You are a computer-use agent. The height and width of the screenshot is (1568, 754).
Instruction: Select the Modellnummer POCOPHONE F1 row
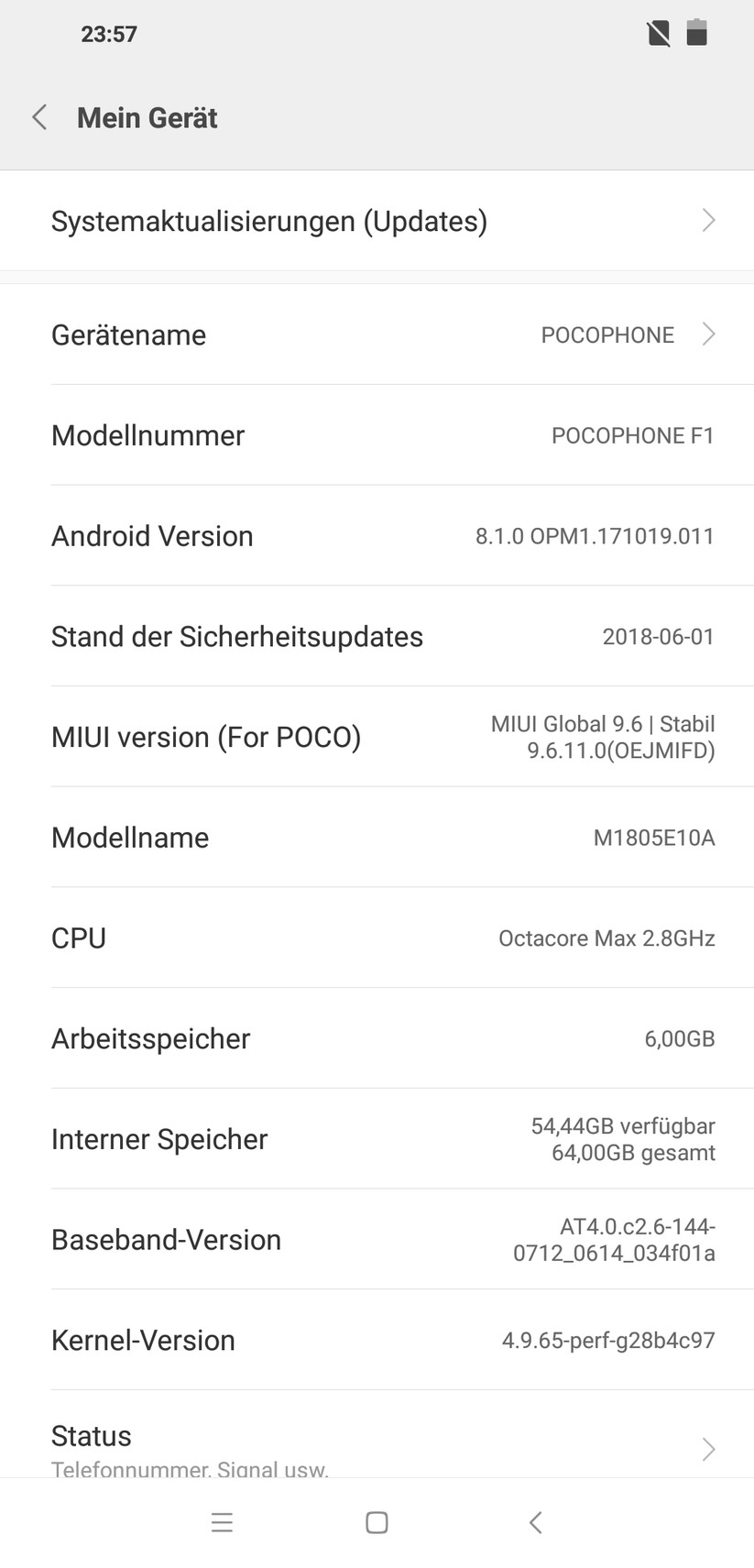pos(377,435)
